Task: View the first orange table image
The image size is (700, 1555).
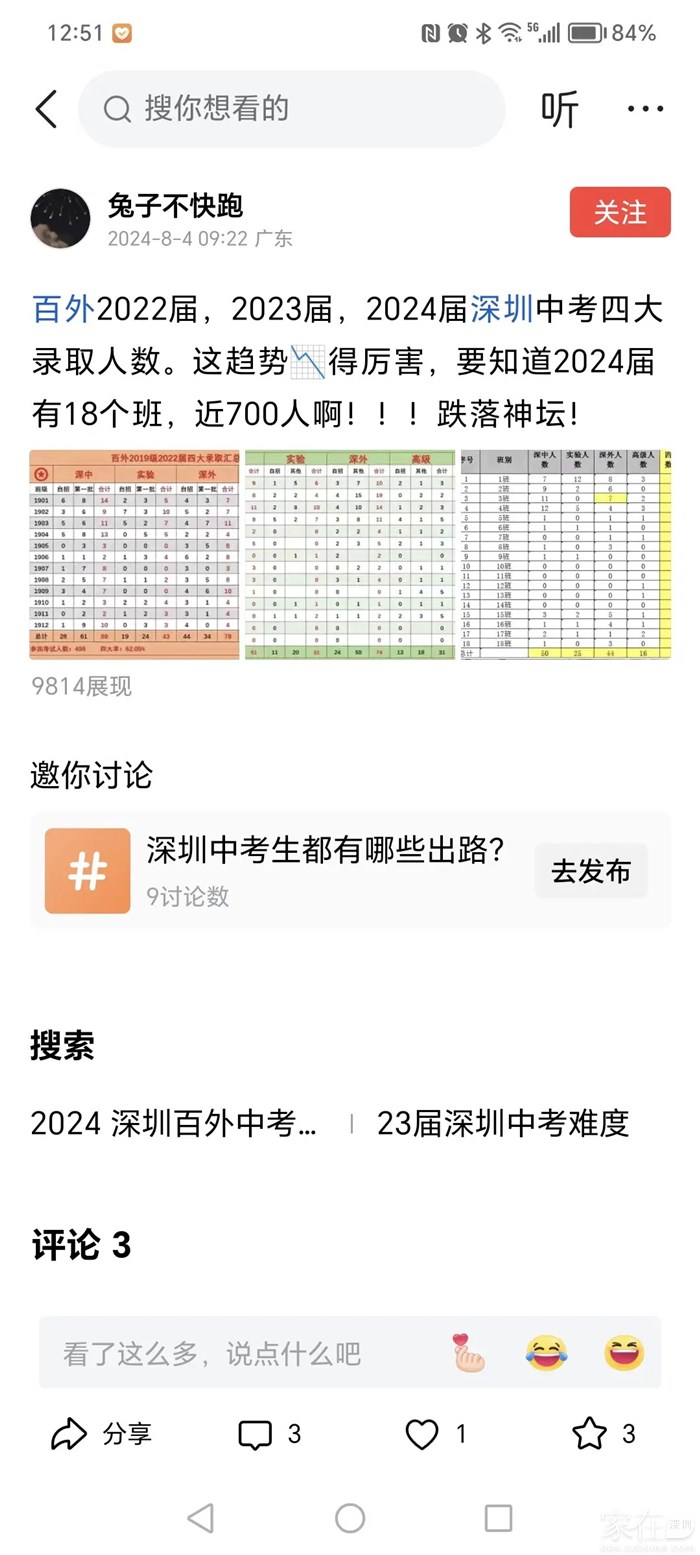Action: coord(135,554)
